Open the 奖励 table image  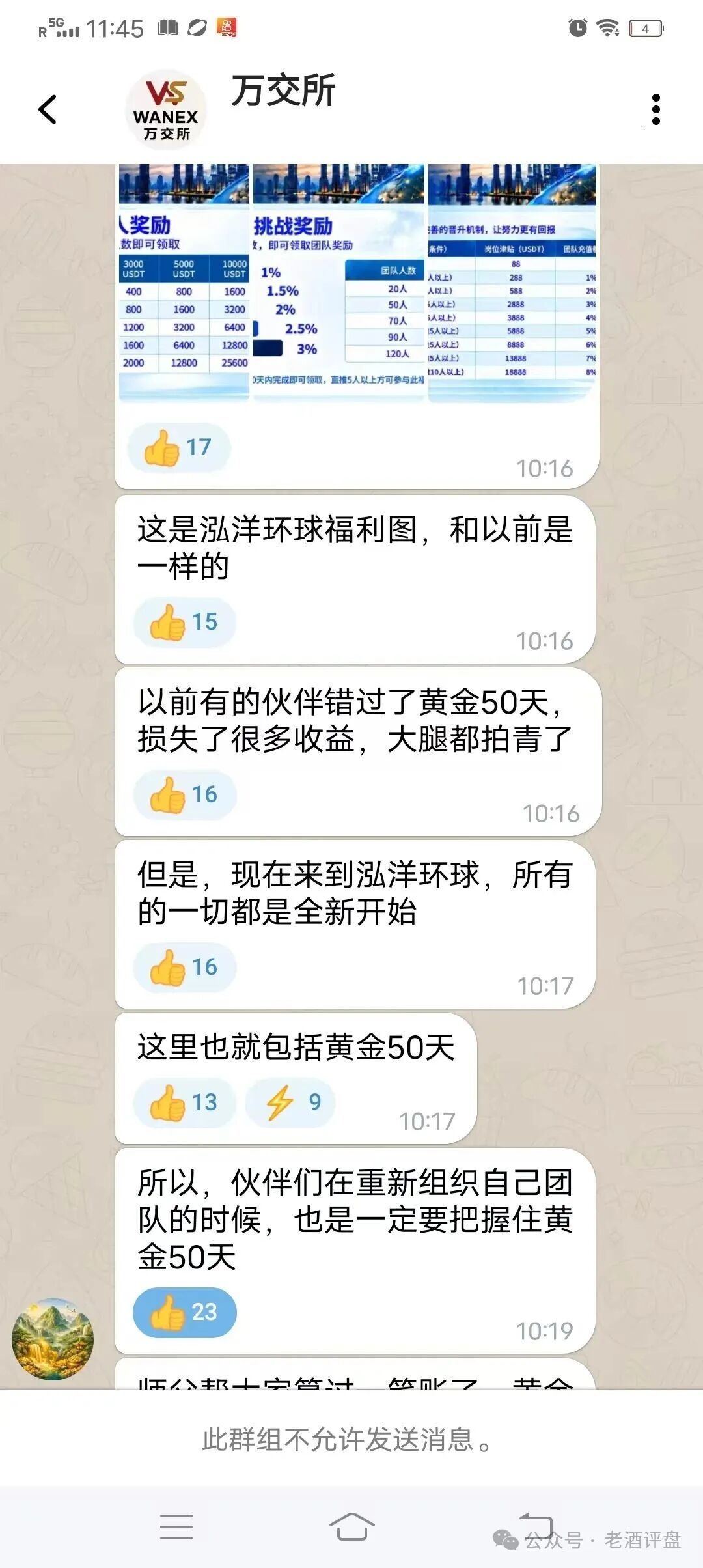point(184,282)
